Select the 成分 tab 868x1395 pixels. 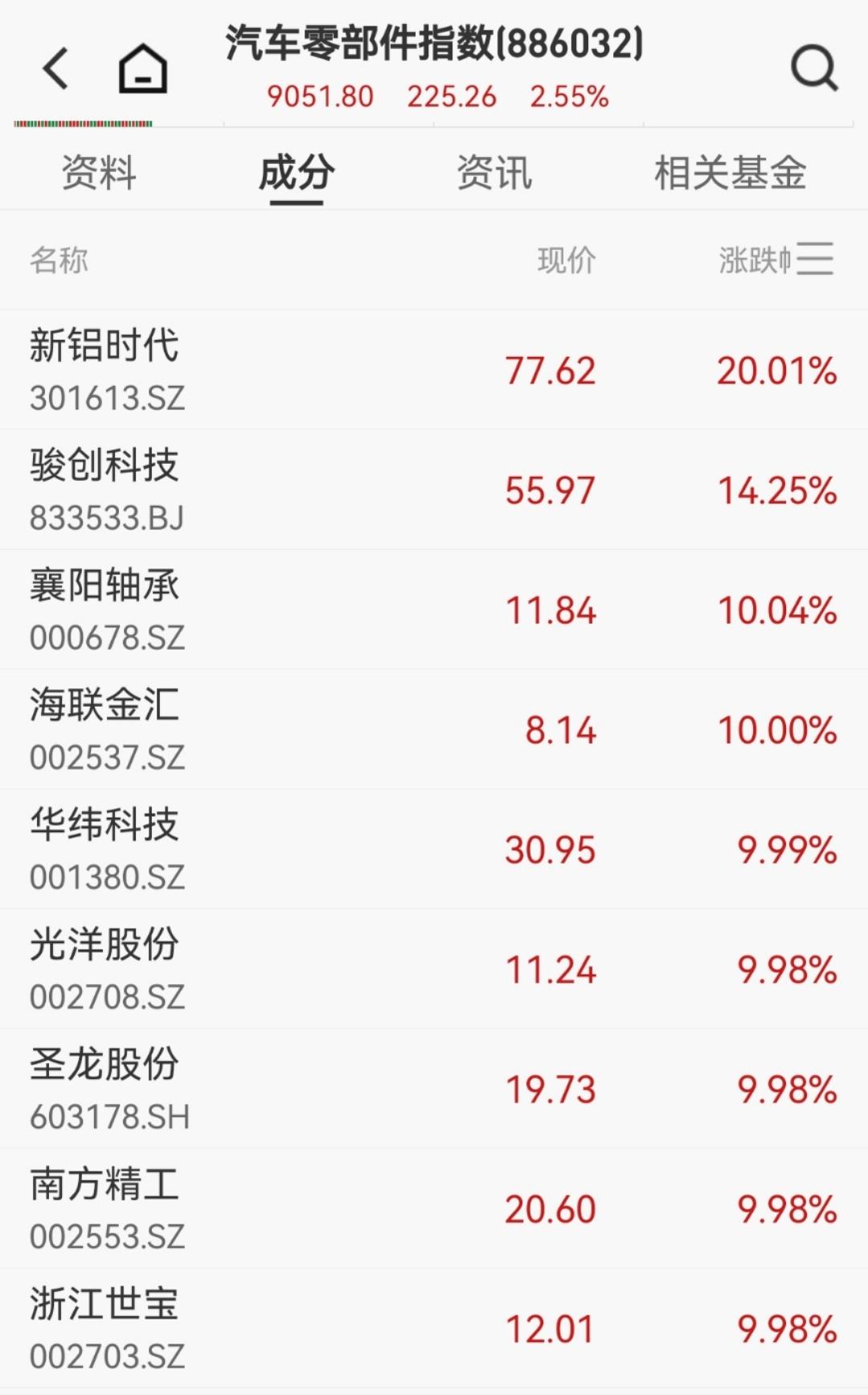[x=297, y=173]
